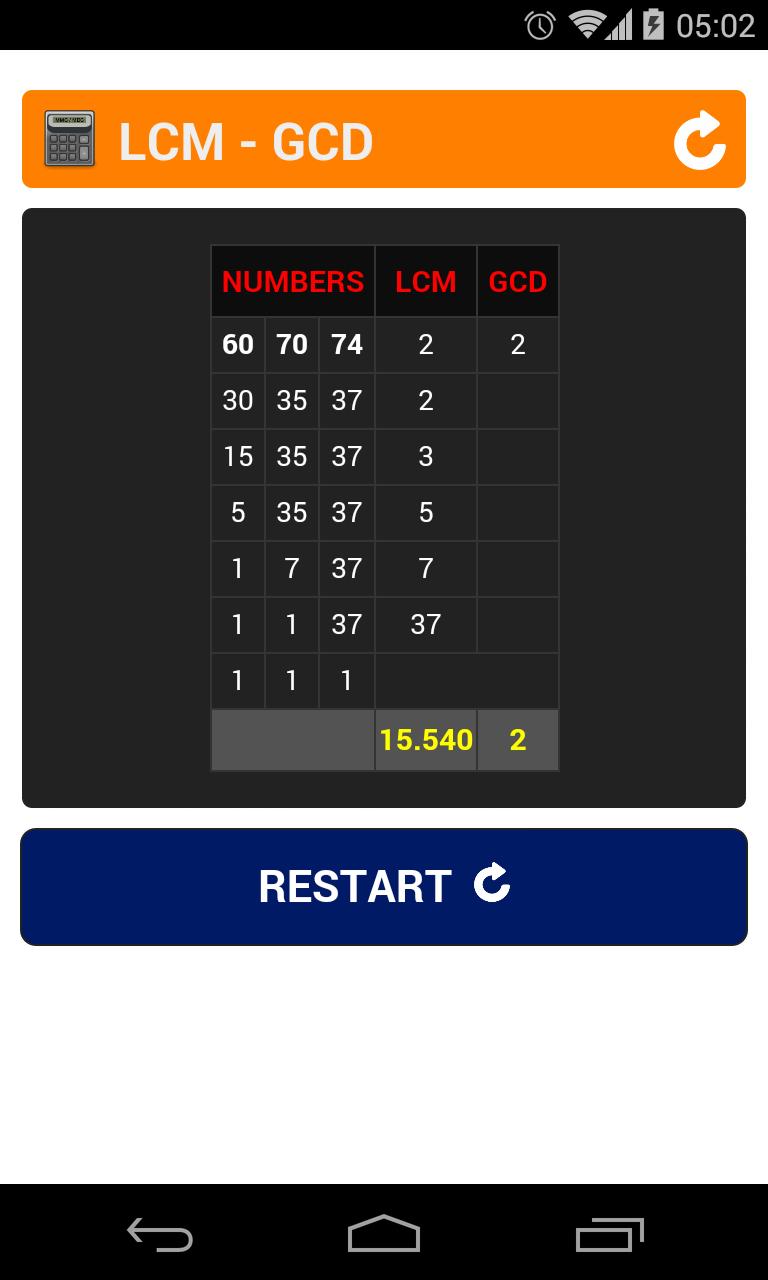Tap the status bar clock showing 05:02
768x1280 pixels.
717,25
